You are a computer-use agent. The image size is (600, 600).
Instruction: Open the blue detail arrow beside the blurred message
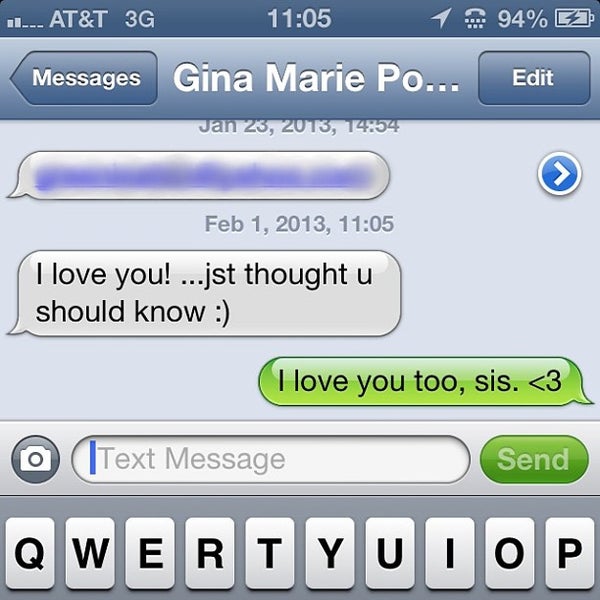point(559,176)
